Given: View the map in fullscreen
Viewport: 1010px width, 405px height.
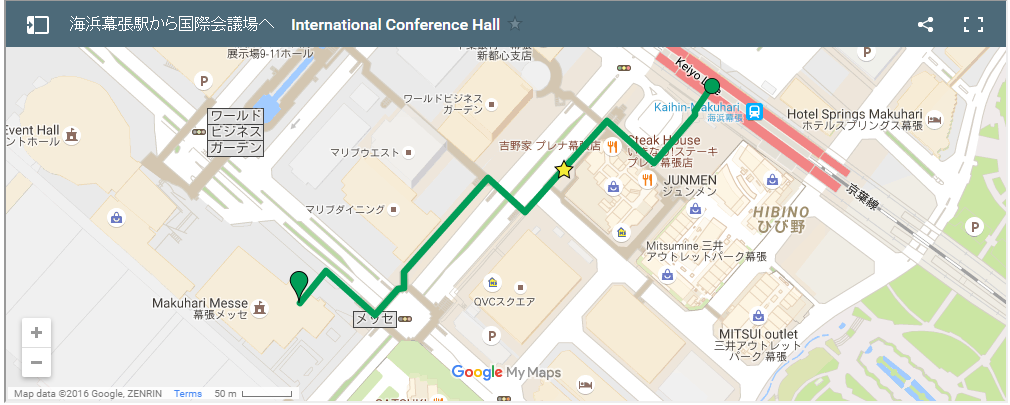Looking at the screenshot, I should click(973, 24).
